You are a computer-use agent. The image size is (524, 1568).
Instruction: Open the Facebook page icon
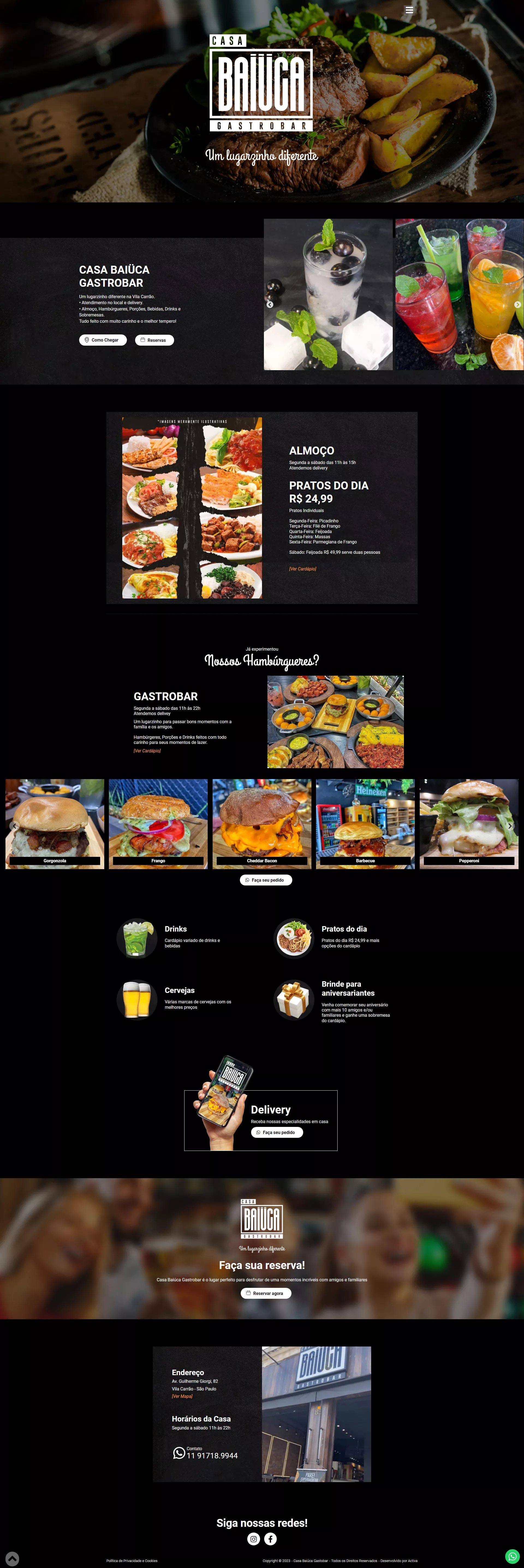[x=270, y=1539]
